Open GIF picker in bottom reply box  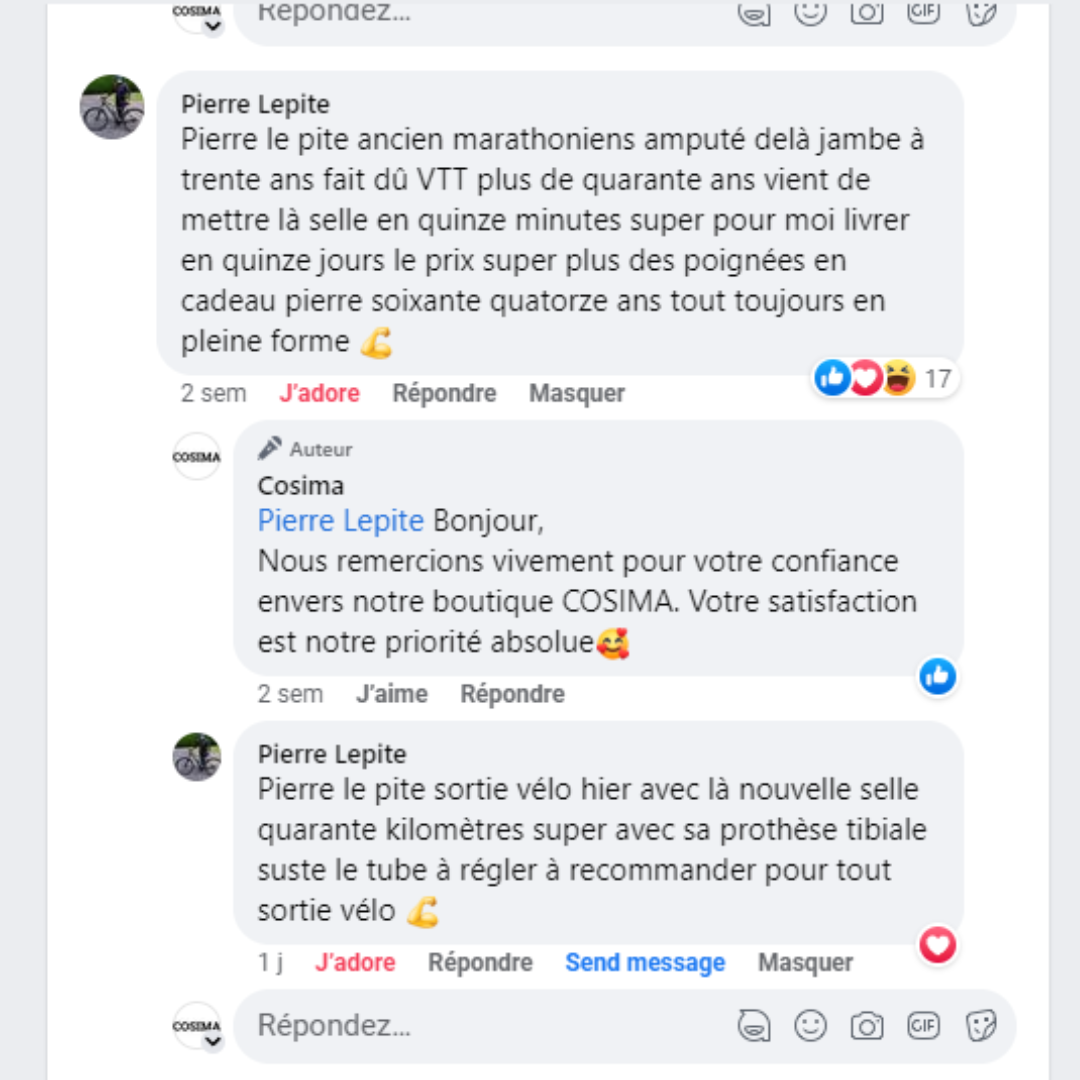coord(923,1025)
